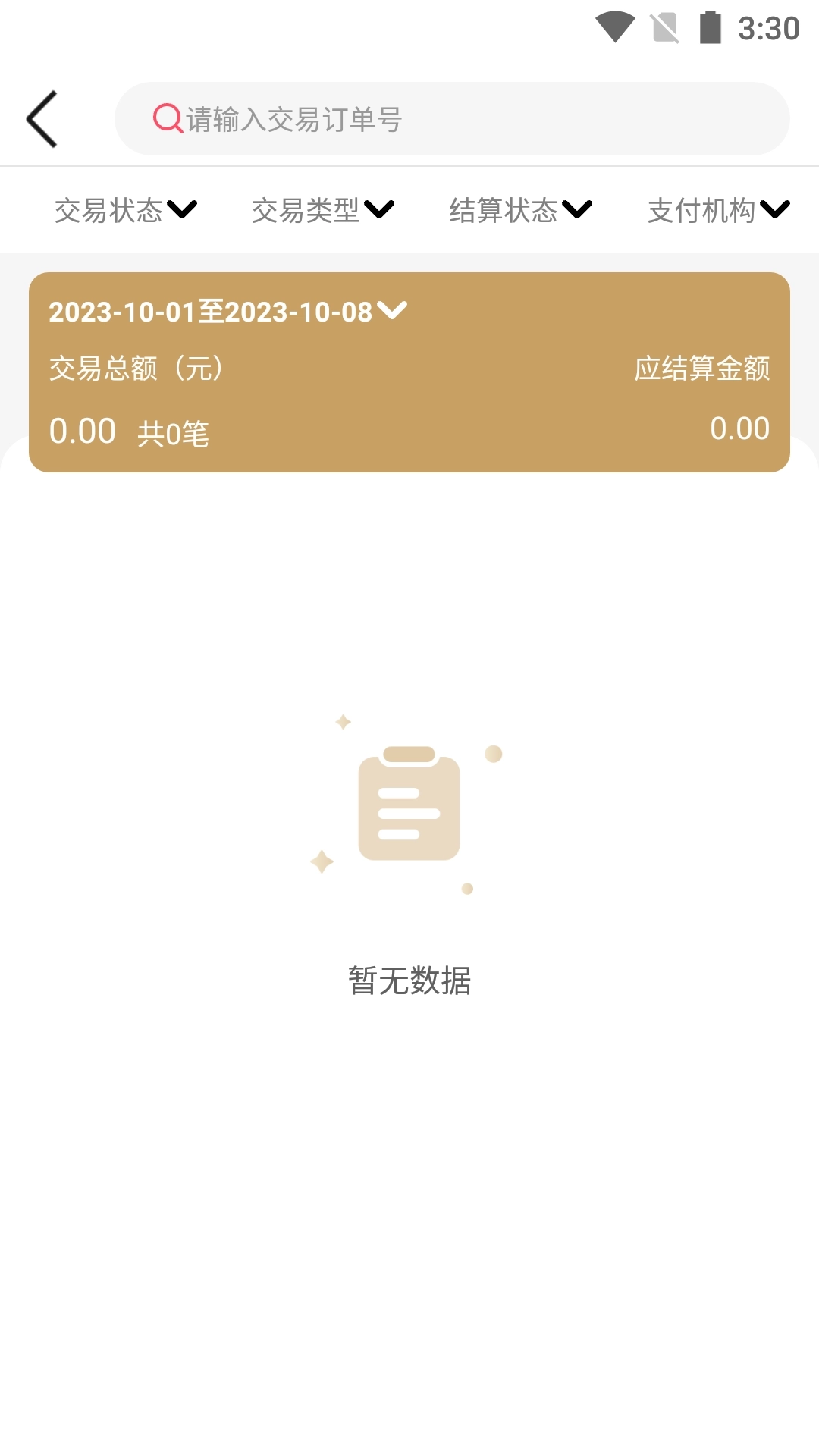Tap the 交易总额（元）label
Image resolution: width=819 pixels, height=1456 pixels.
[136, 369]
